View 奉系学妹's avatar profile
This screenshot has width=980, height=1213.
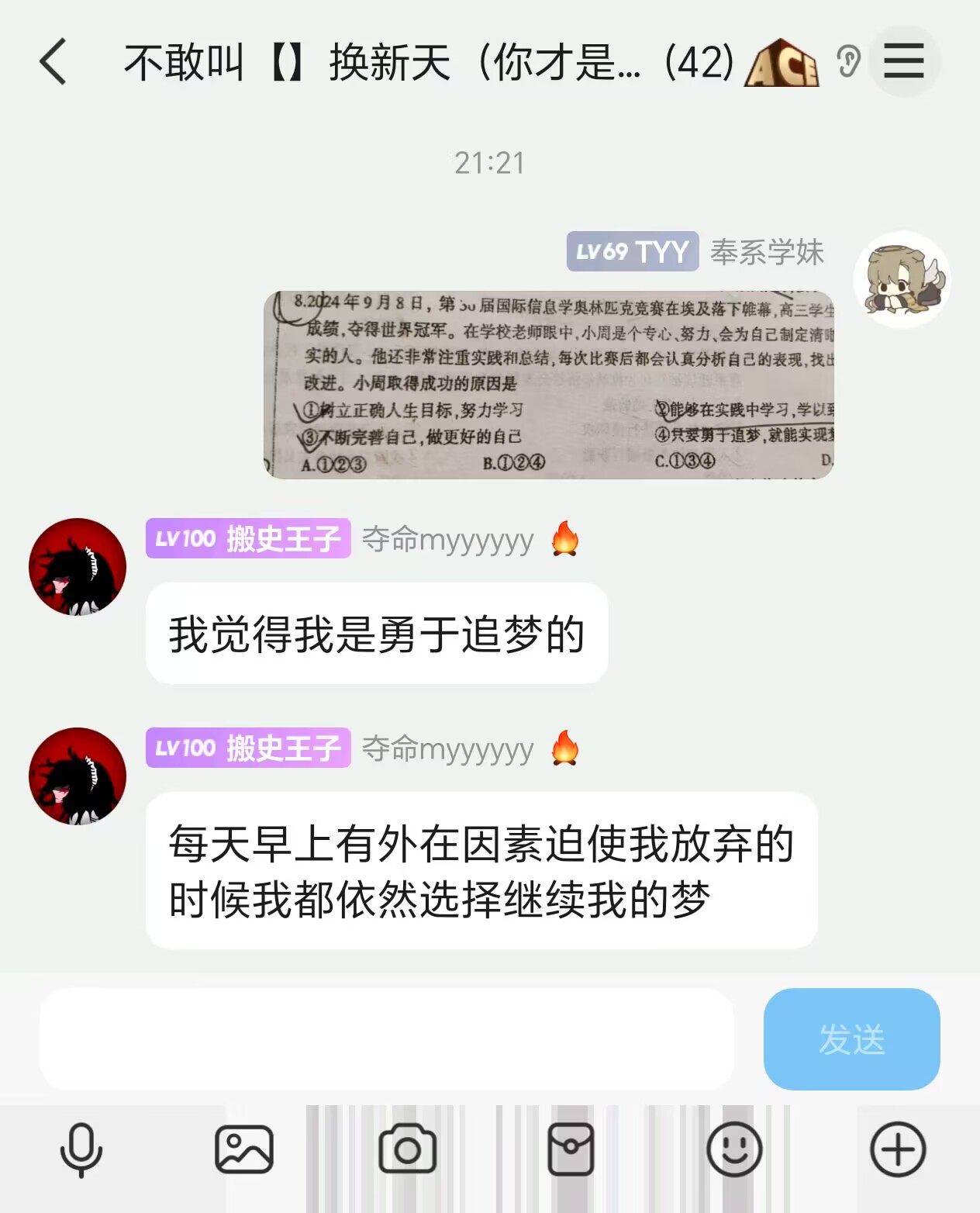902,279
